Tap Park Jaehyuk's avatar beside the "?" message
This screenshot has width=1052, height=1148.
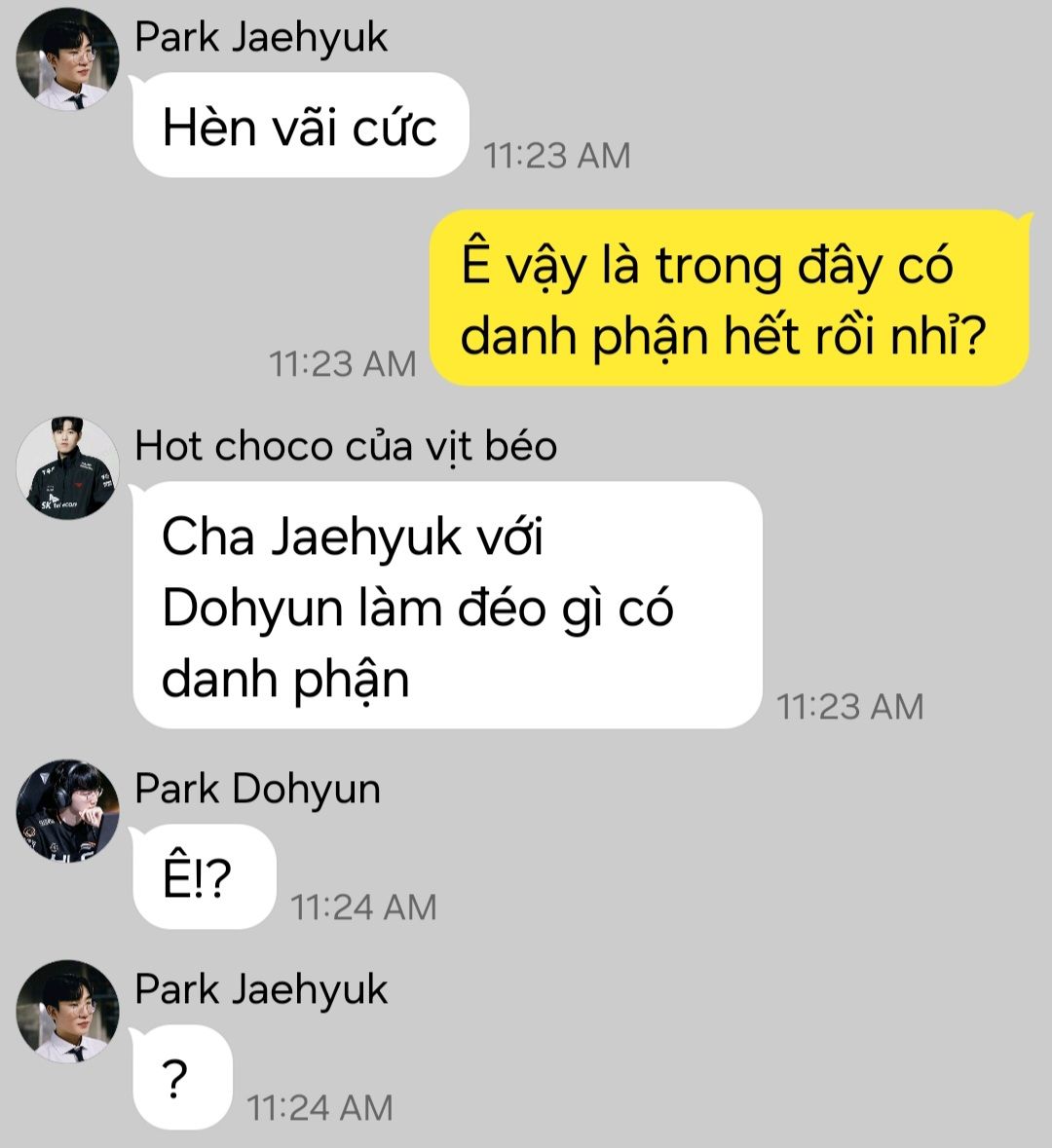coord(67,1012)
